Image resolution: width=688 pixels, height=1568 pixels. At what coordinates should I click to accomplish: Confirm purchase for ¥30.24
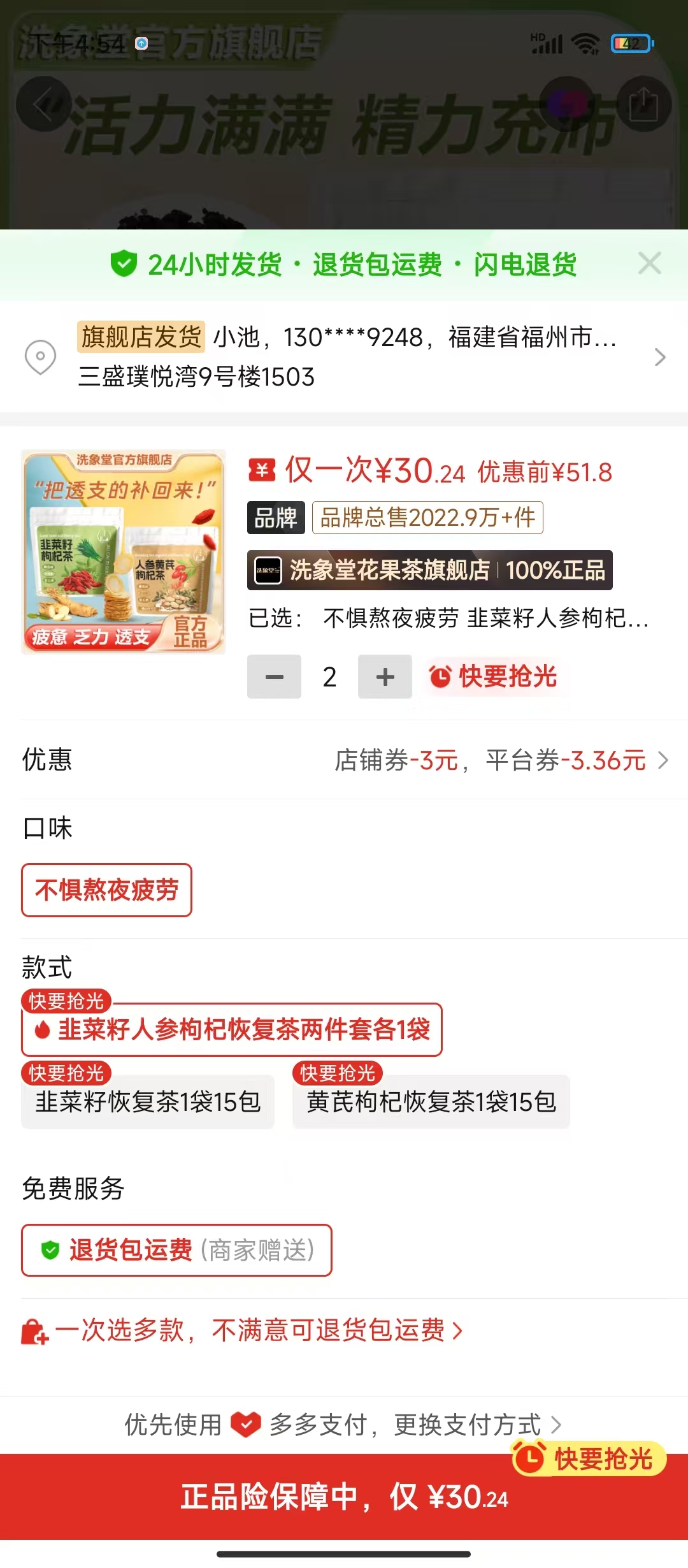point(344,1497)
